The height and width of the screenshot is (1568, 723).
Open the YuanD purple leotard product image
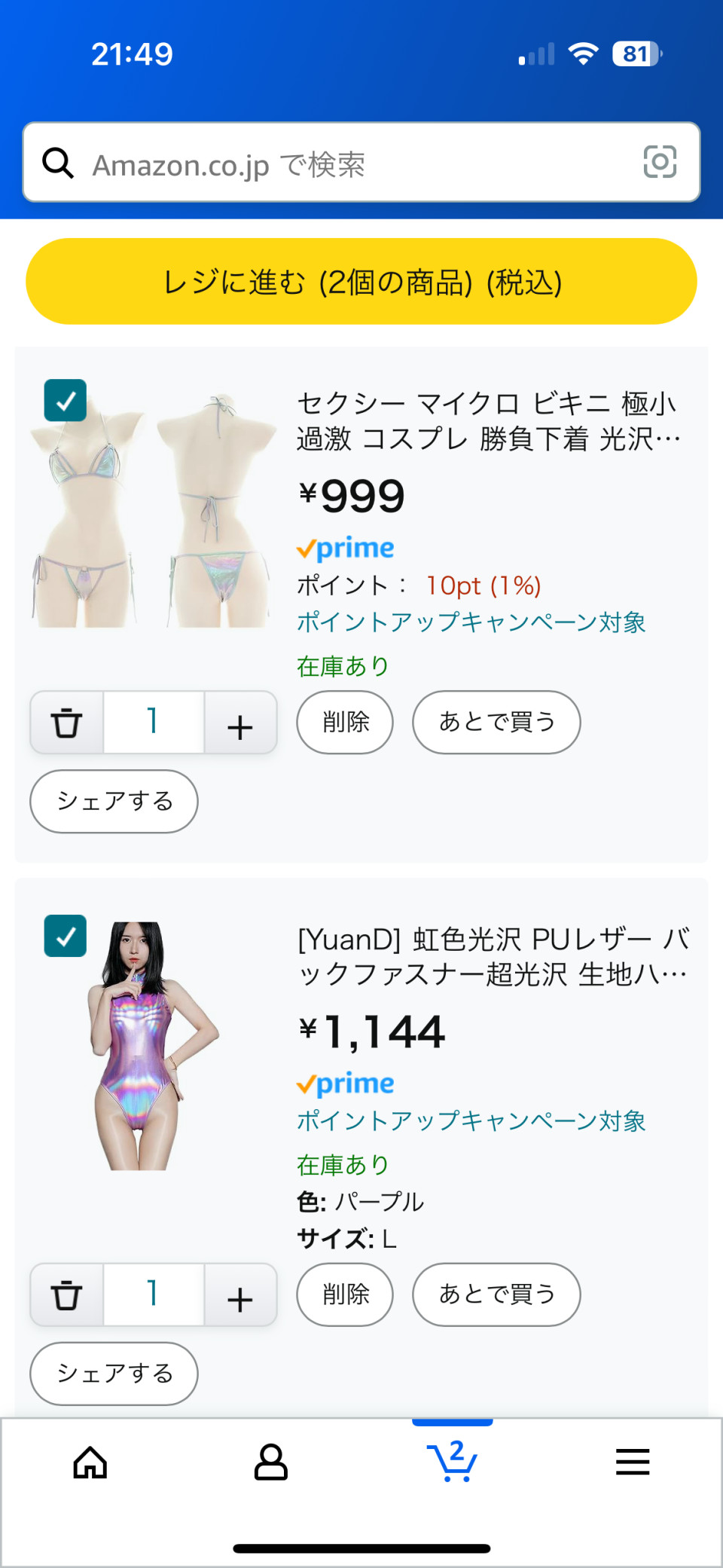(151, 1046)
